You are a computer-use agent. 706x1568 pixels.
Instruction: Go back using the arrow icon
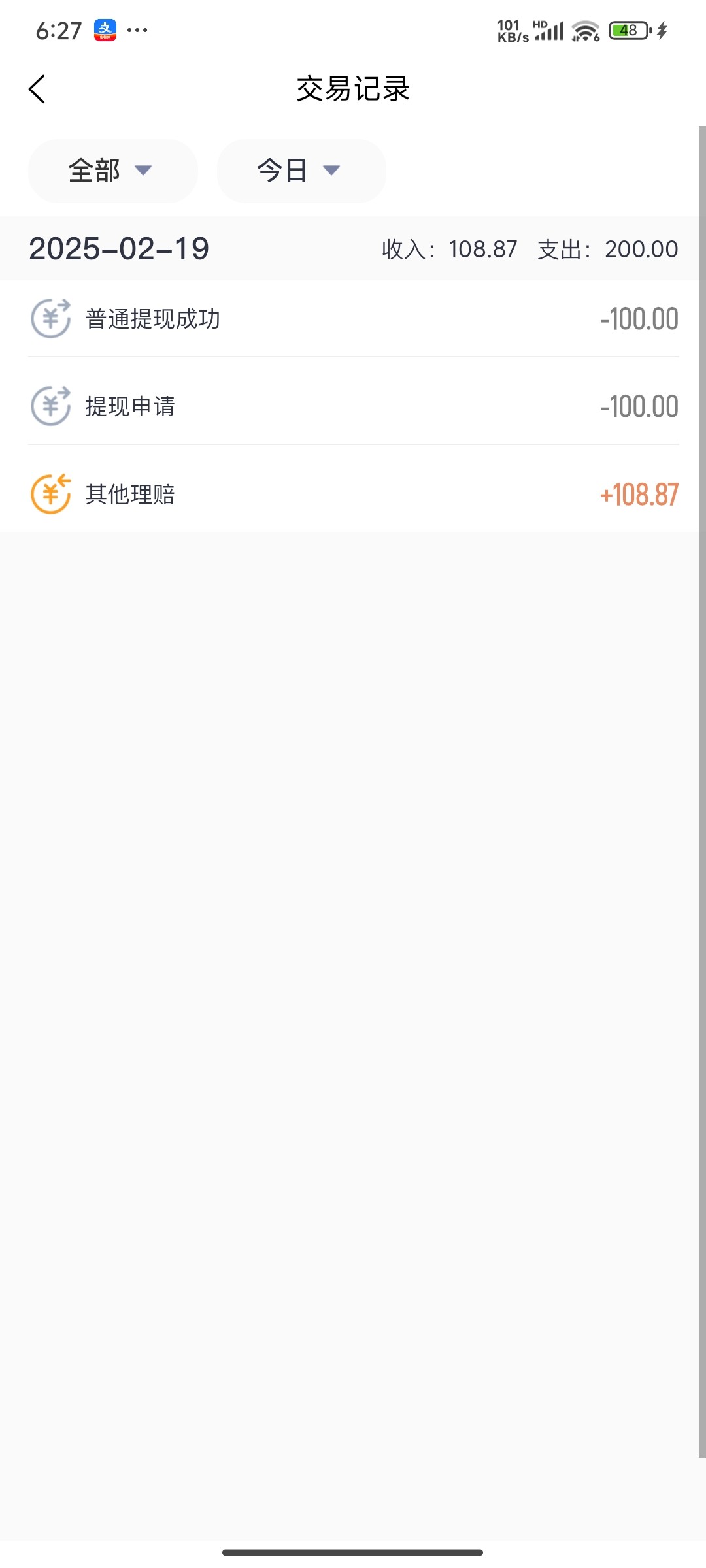37,89
